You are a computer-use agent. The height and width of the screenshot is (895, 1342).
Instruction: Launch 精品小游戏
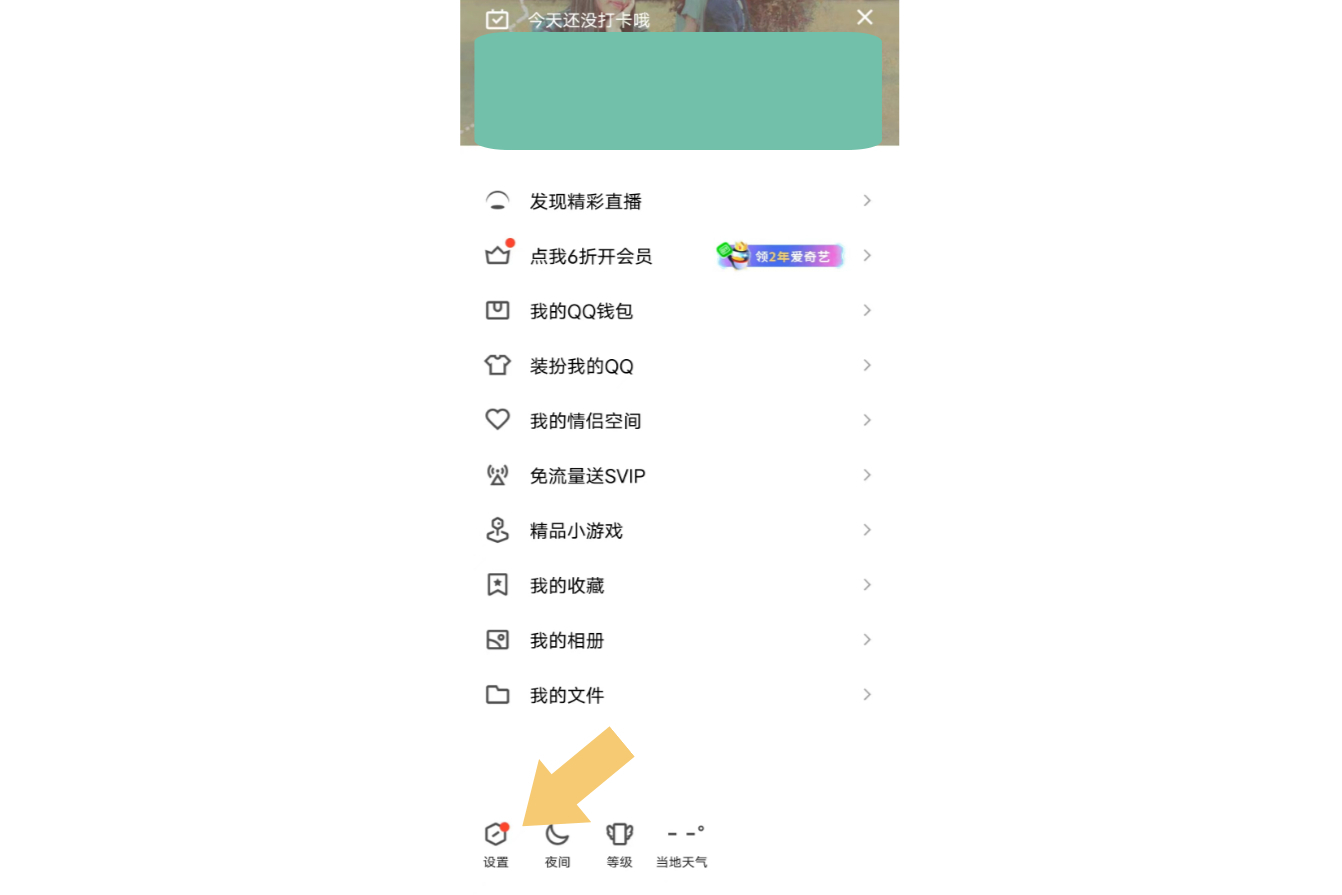coord(576,531)
